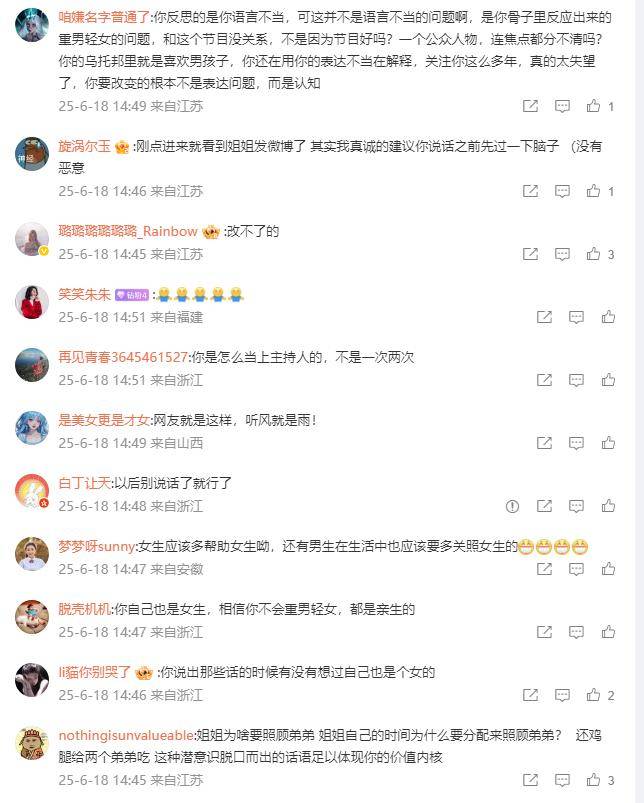Like the comment by li猫你别哭了
Screen dimensions: 644x803
coord(593,695)
